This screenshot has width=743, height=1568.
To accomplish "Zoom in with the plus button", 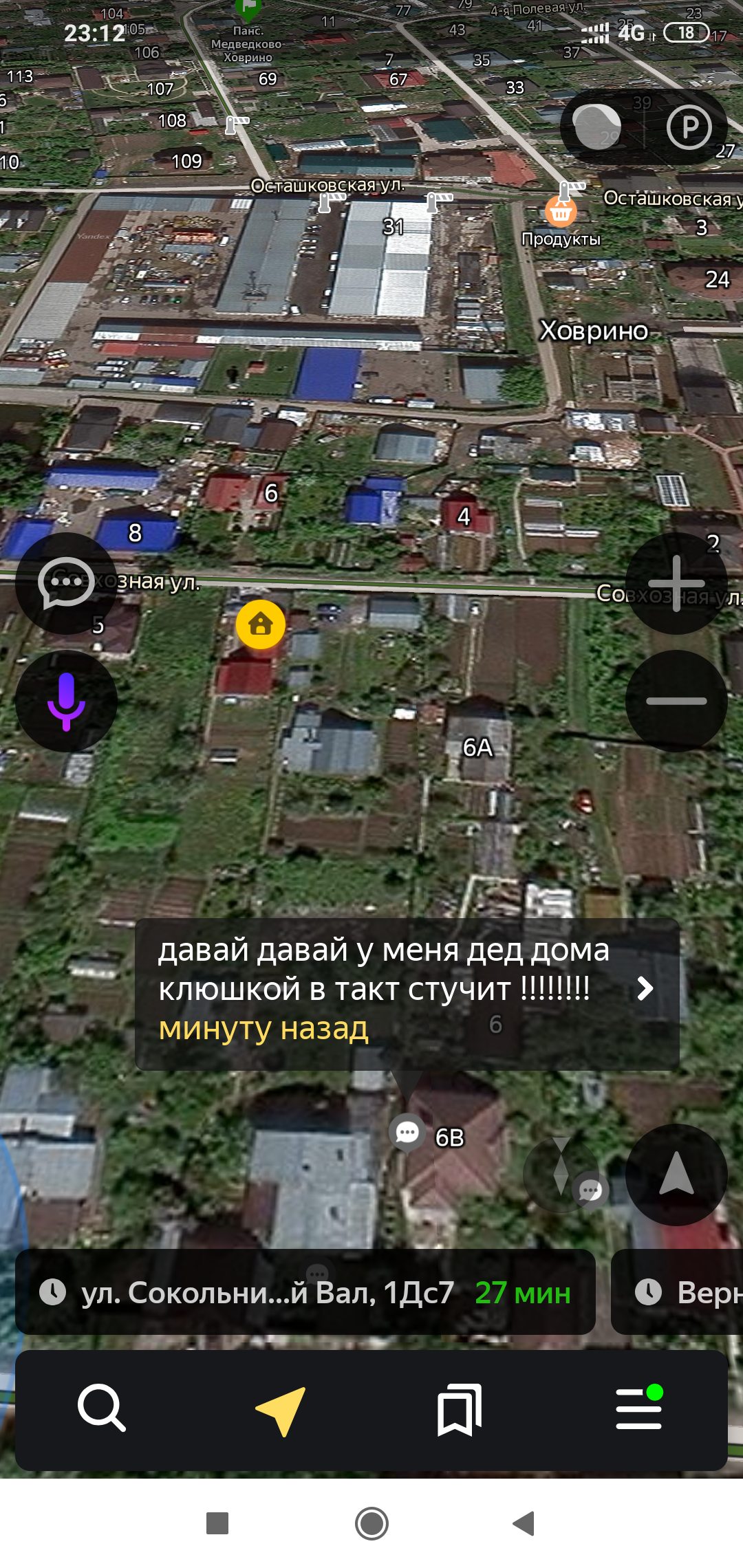I will point(676,583).
